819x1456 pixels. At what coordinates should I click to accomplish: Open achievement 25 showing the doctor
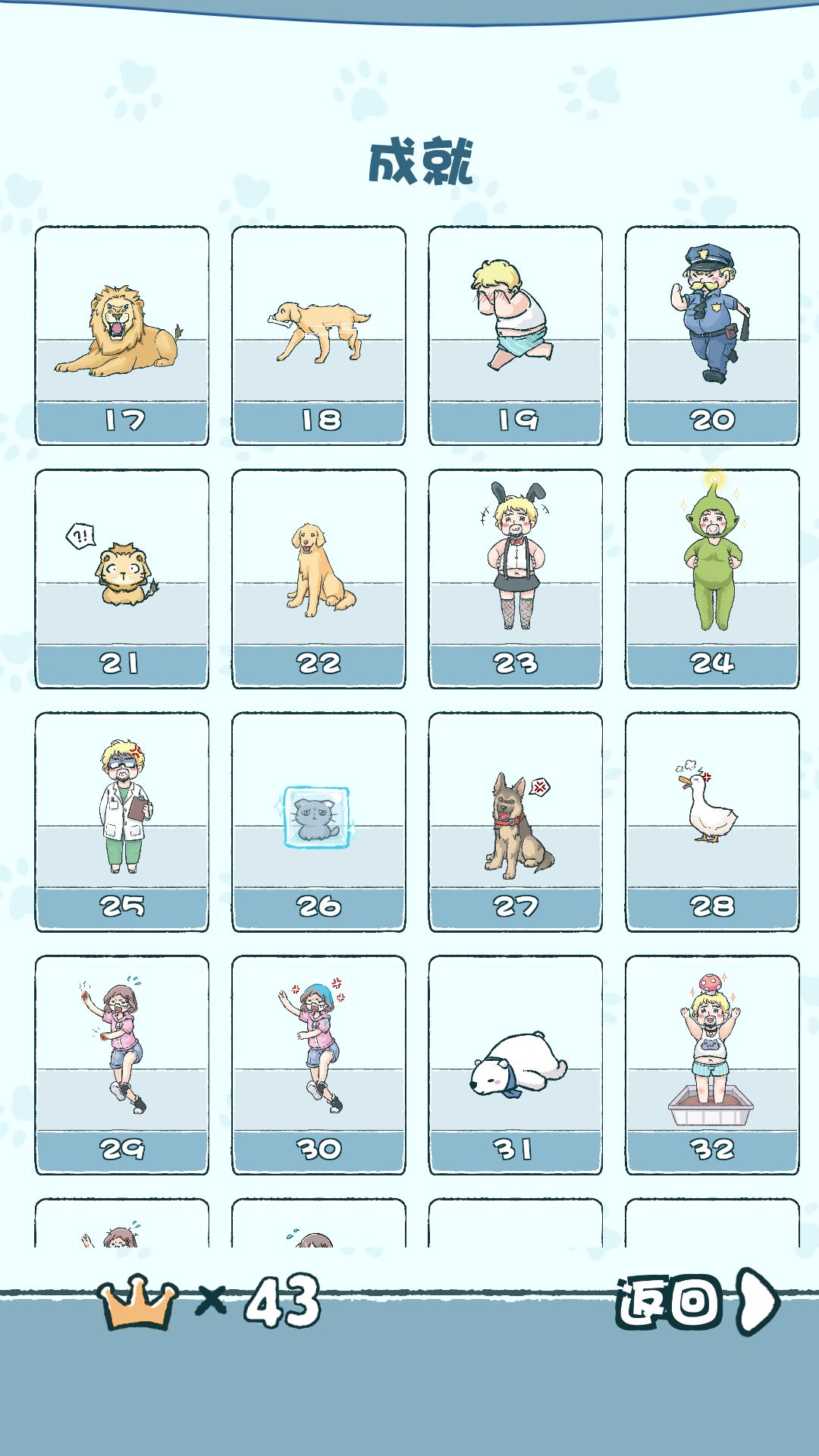tap(122, 821)
